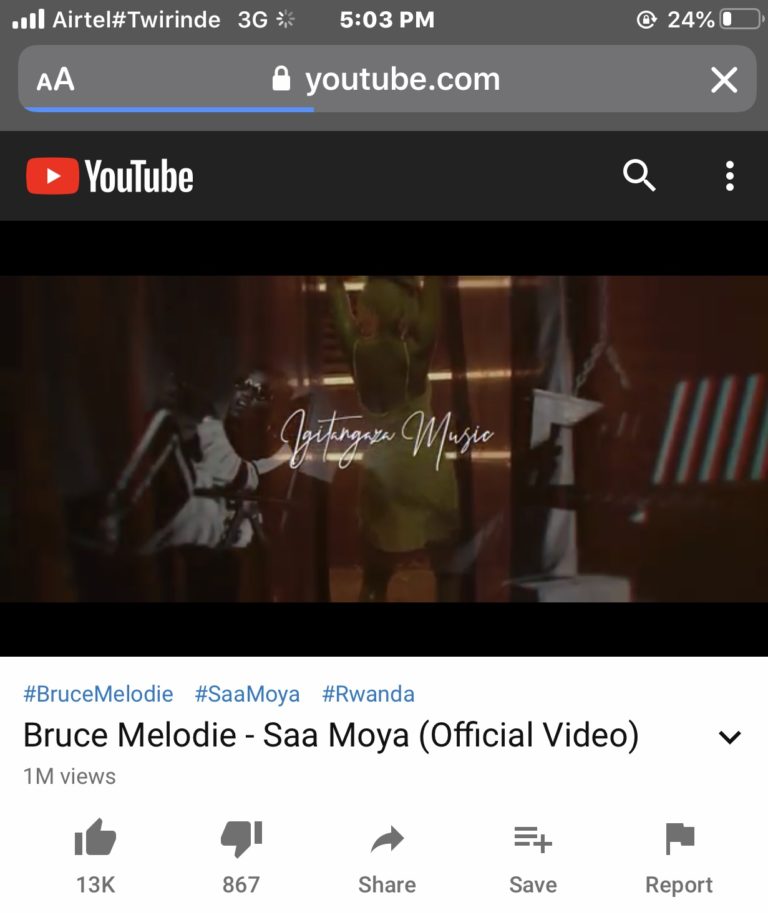Go to the YouTube home logo

[110, 177]
